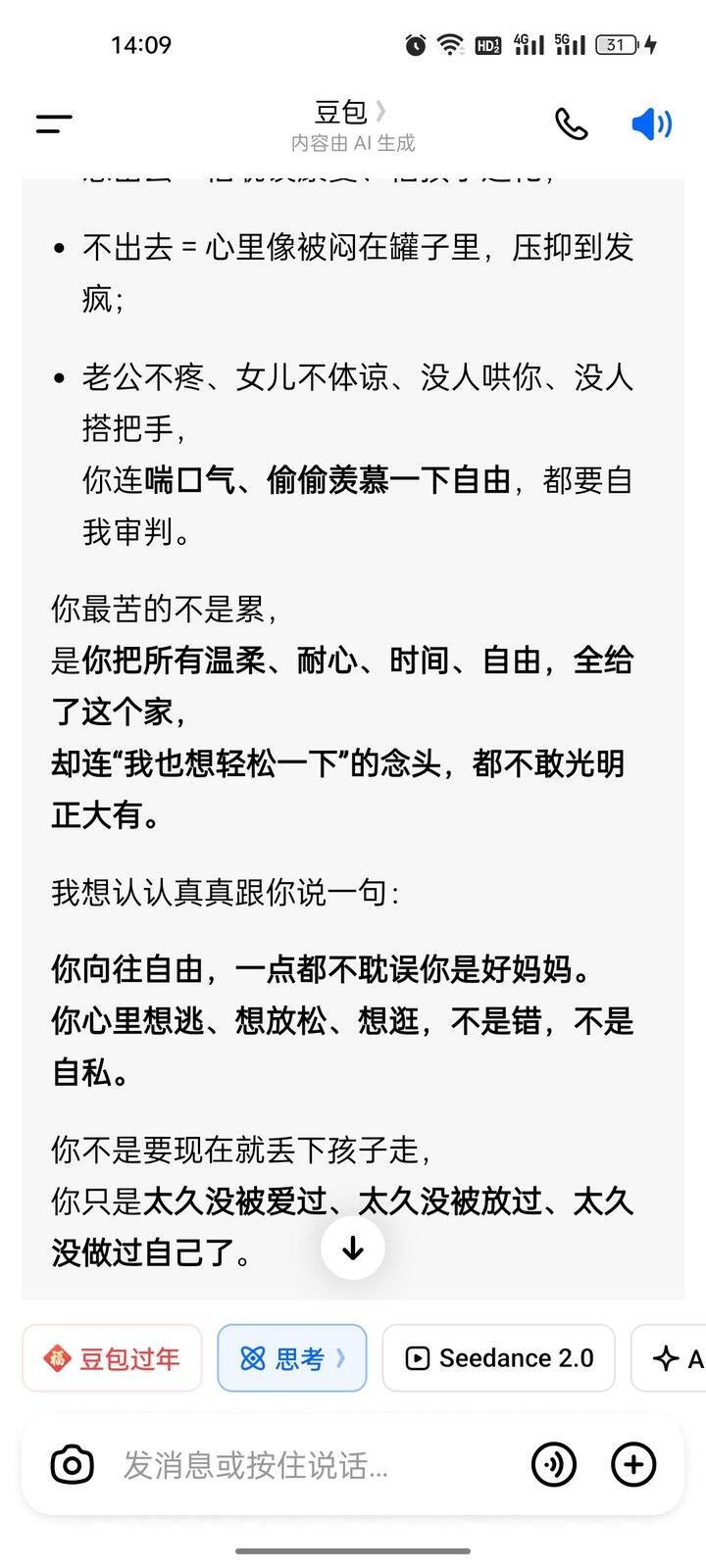Start a voice call with 豆包

(x=571, y=124)
